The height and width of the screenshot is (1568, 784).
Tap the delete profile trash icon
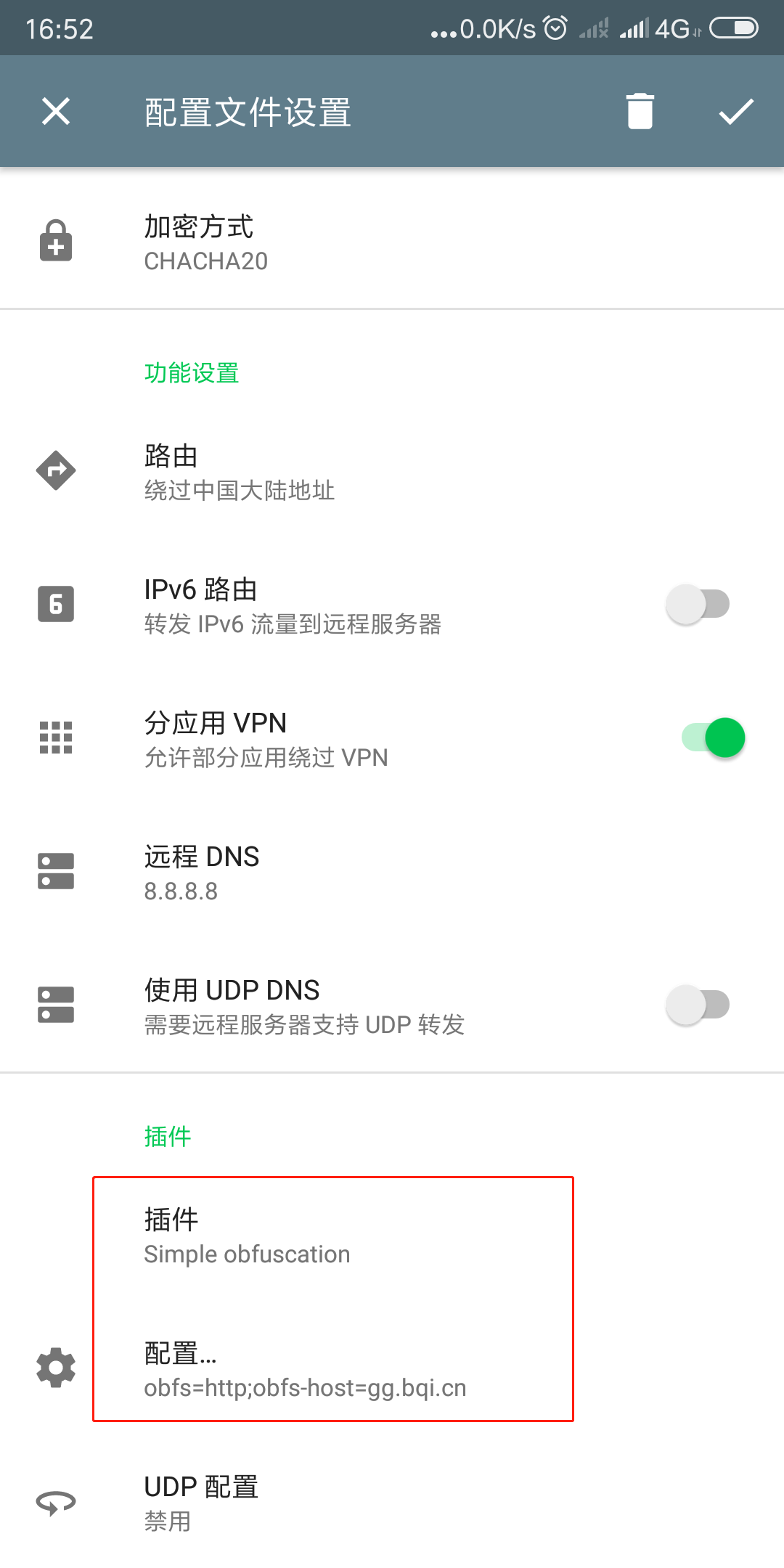click(639, 111)
